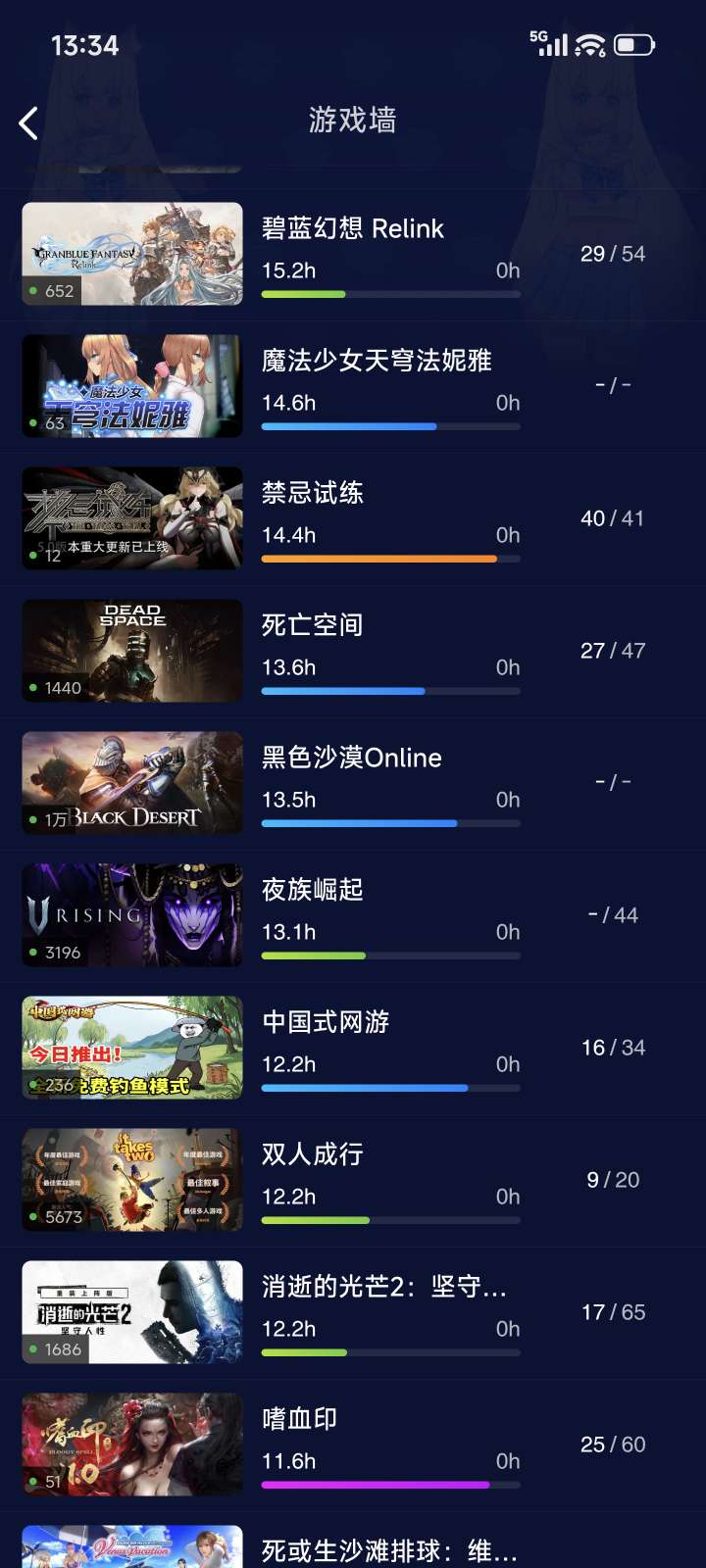706x1568 pixels.
Task: Open 消逝的光芒2 game entry
Action: pos(353,1312)
